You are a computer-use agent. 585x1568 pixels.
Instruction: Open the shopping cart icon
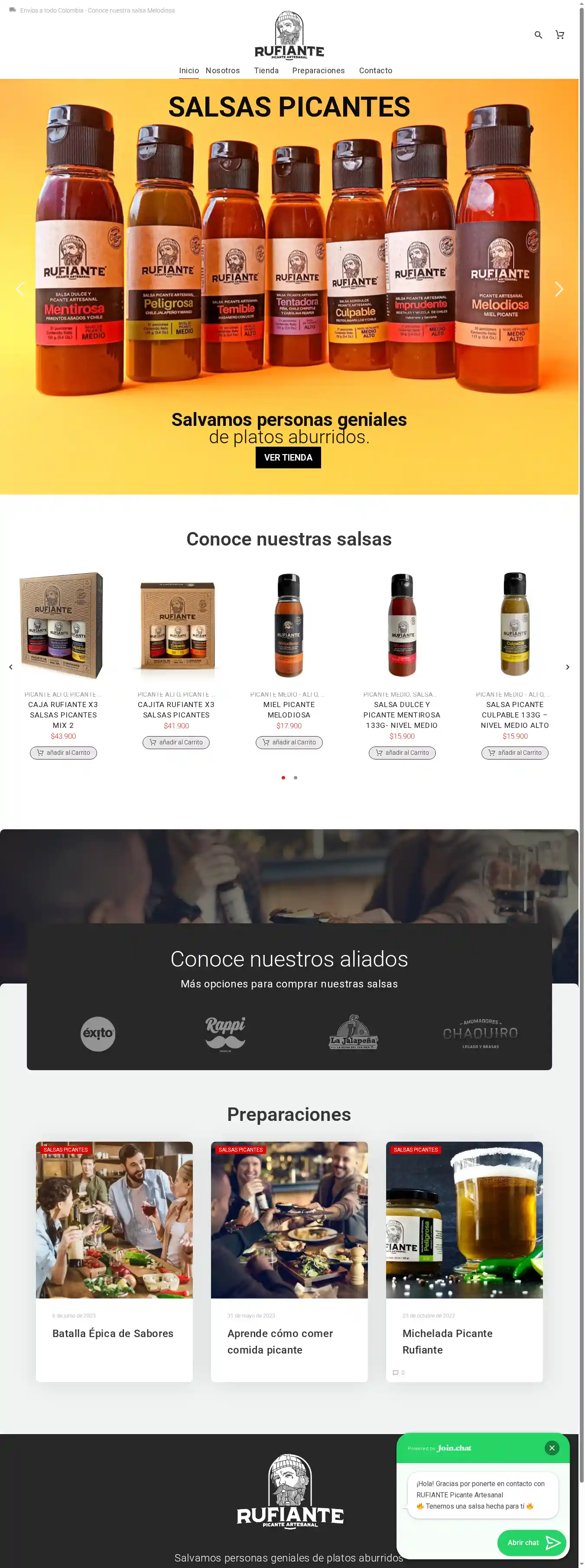559,35
